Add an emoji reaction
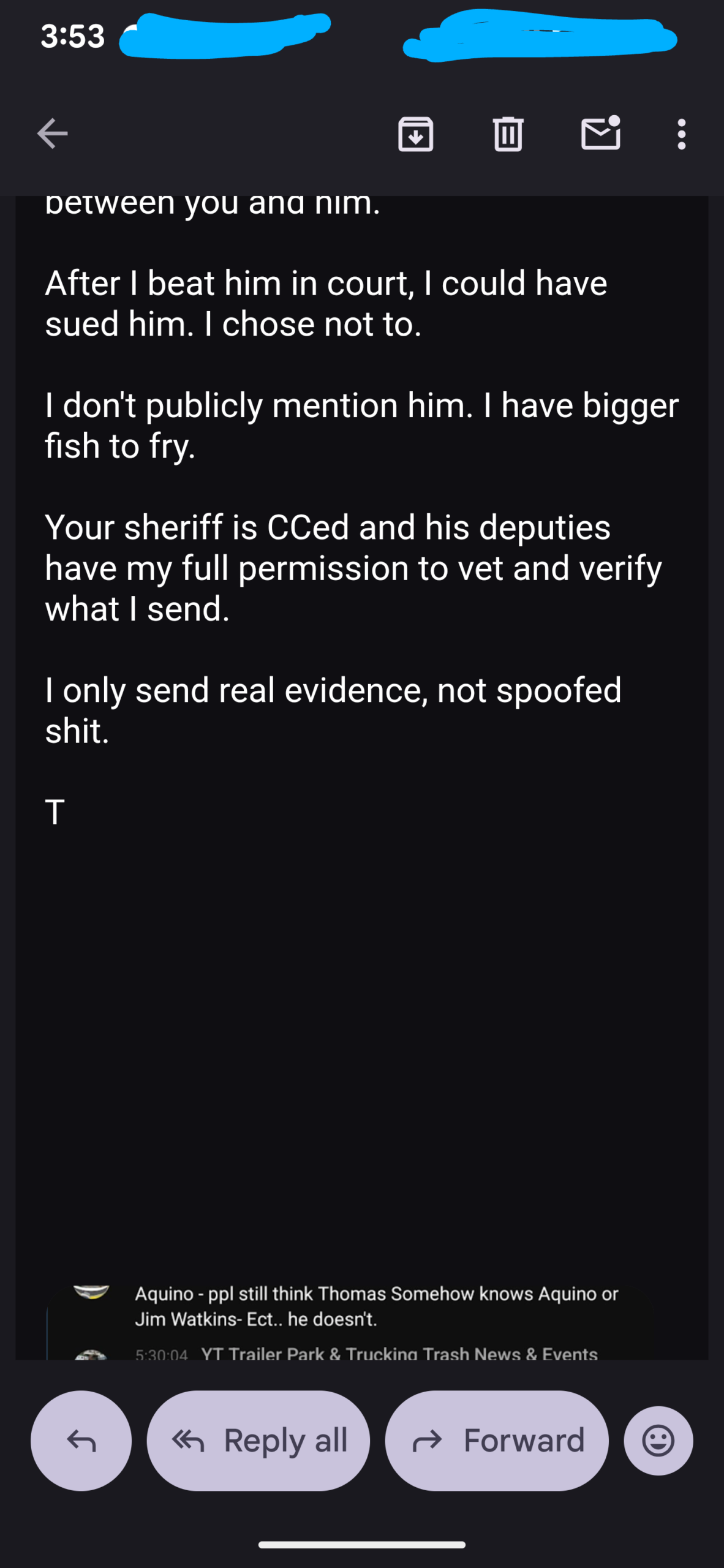This screenshot has width=724, height=1568. [x=658, y=1441]
